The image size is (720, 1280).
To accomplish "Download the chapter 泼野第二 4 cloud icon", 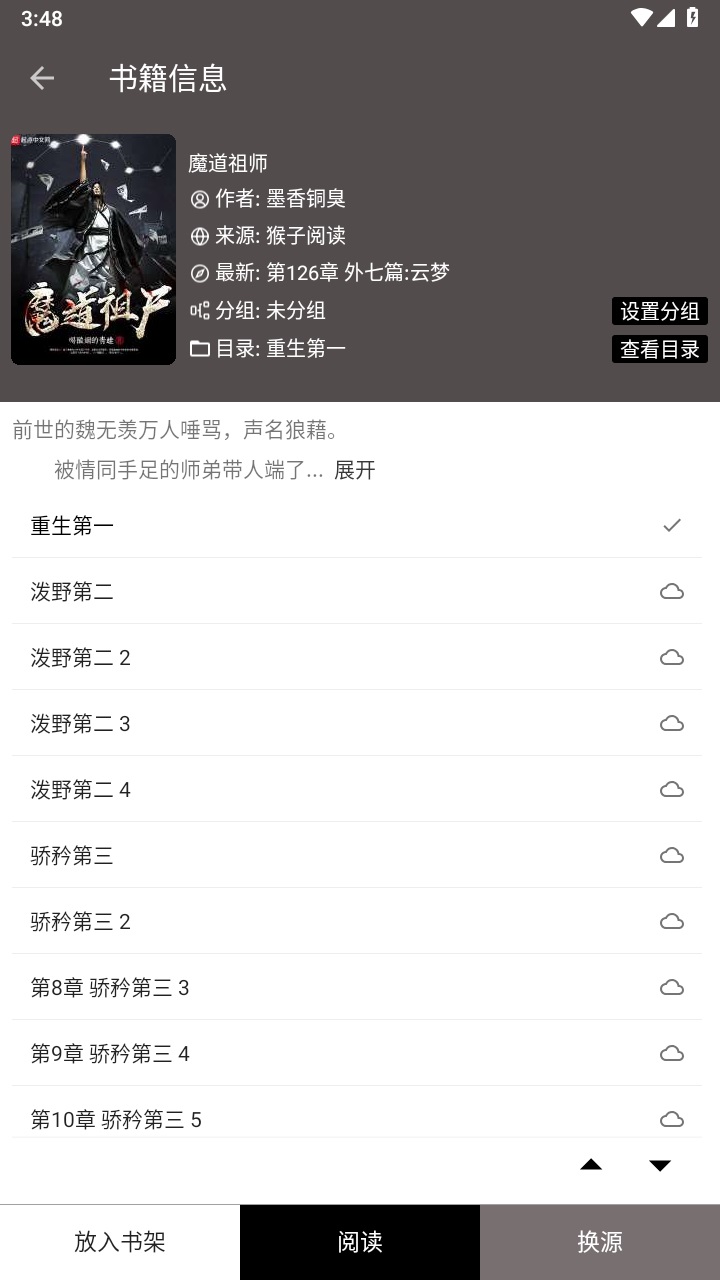I will [x=672, y=789].
